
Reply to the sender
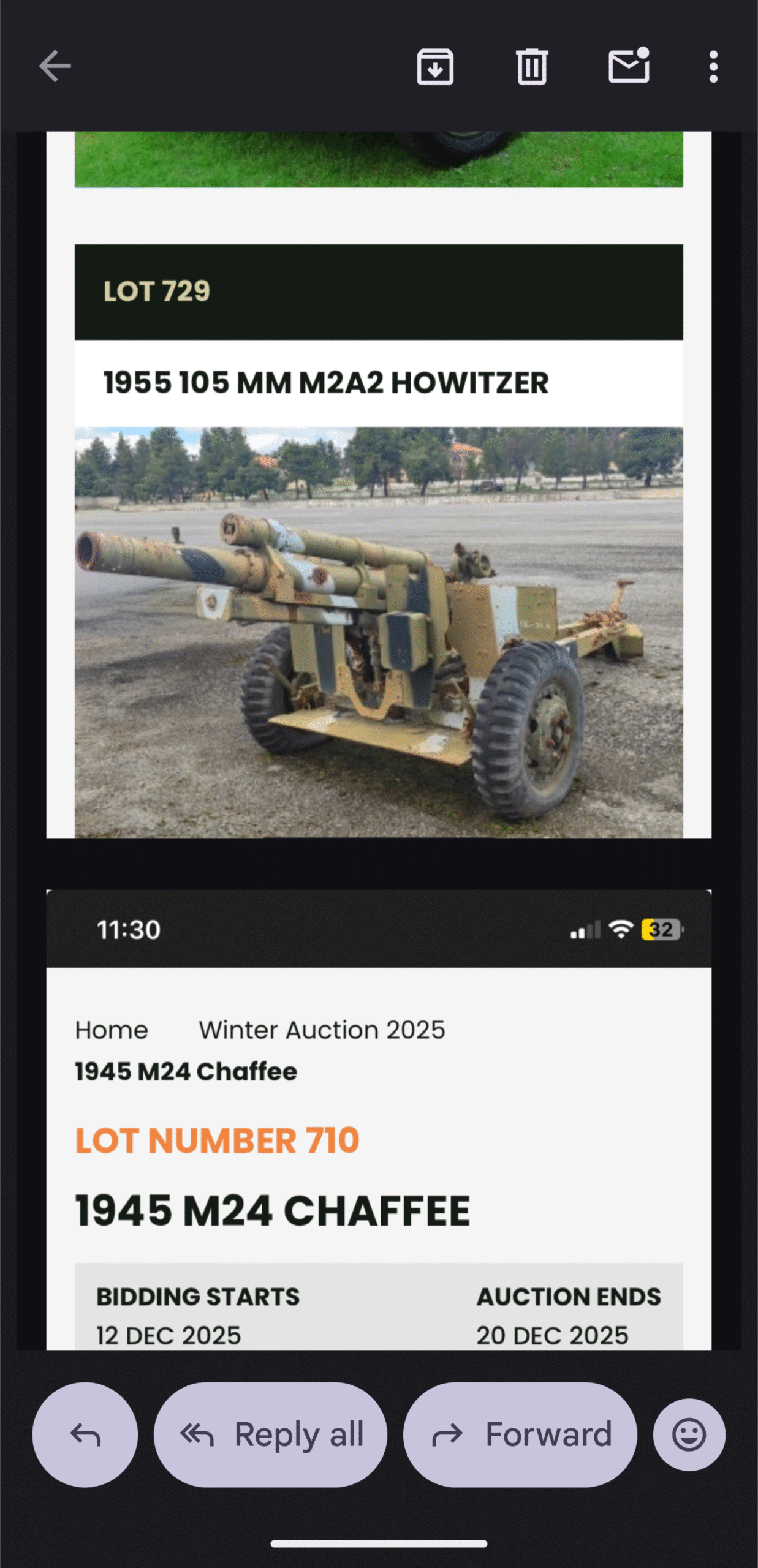pyautogui.click(x=85, y=1434)
